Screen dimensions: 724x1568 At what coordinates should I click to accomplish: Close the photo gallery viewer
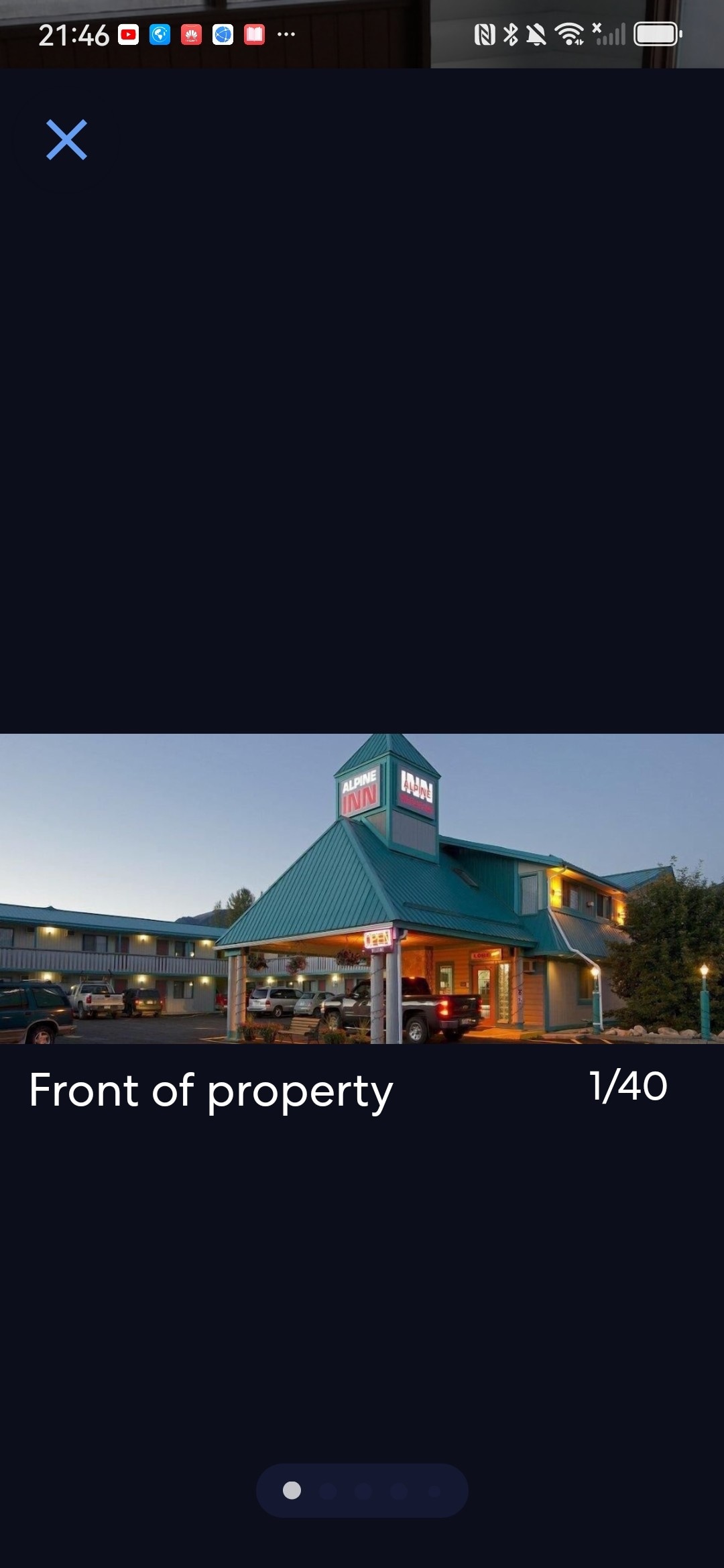66,139
